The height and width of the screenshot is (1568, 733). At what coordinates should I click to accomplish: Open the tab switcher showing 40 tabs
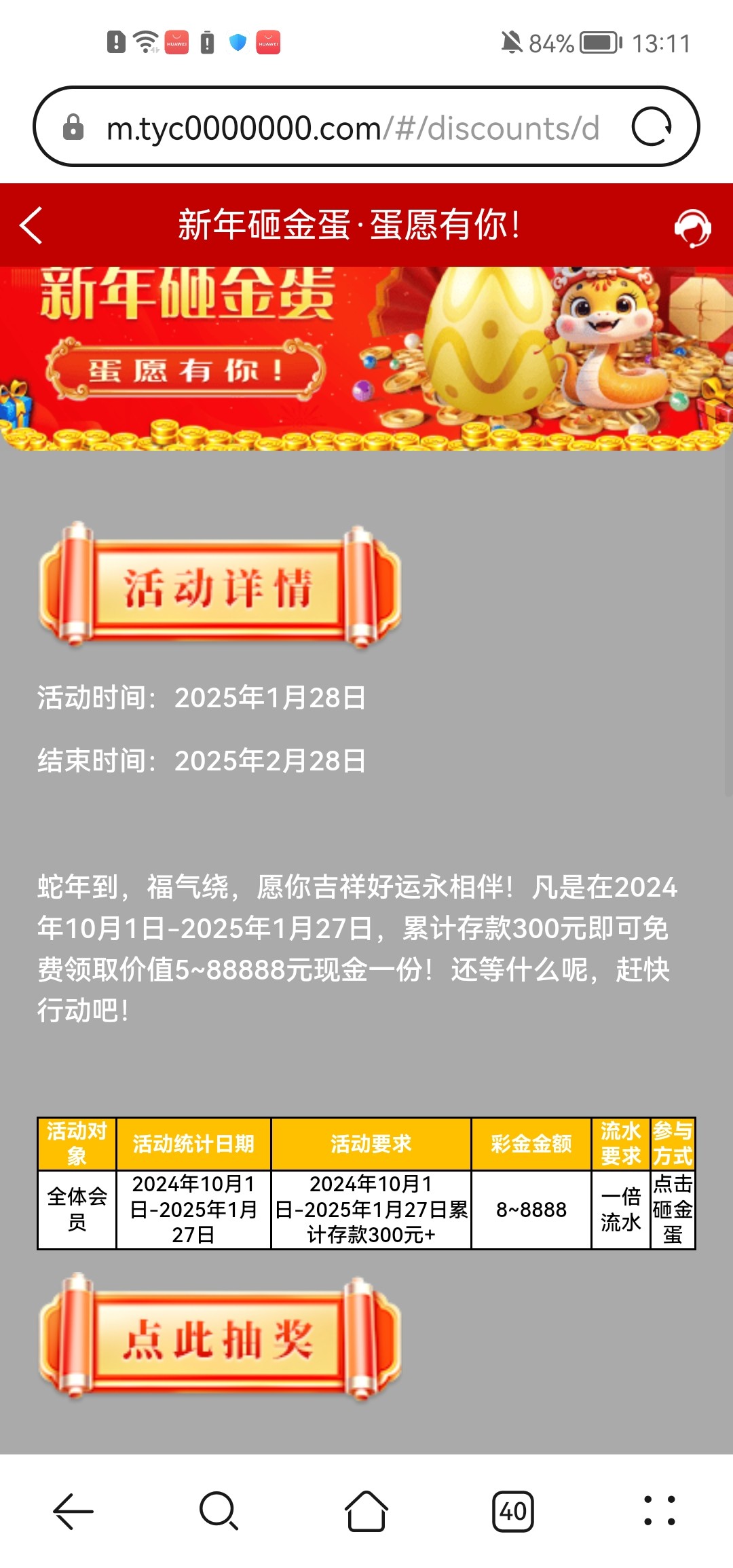click(x=513, y=1511)
